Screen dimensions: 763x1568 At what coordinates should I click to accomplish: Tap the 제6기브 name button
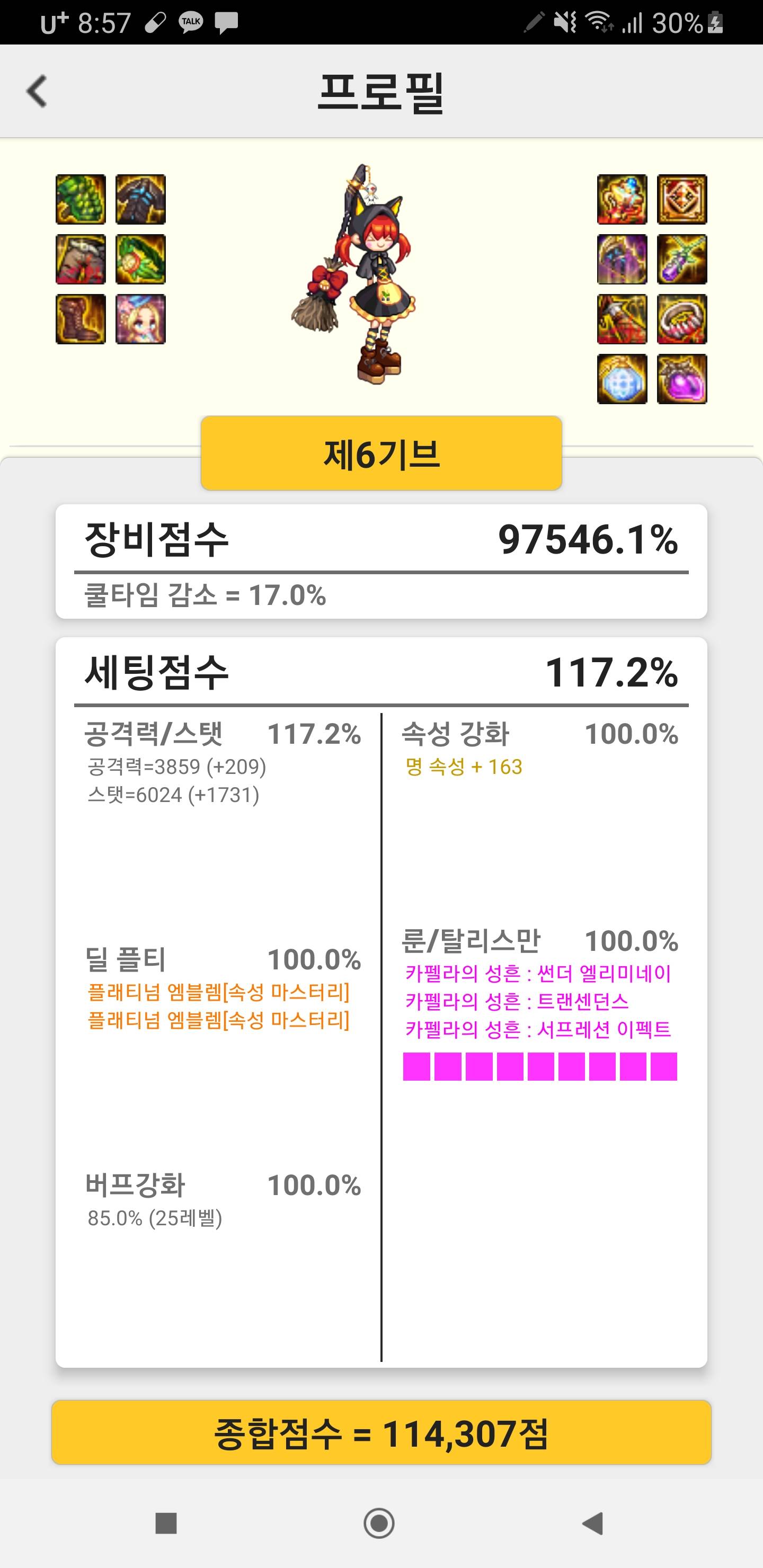381,453
